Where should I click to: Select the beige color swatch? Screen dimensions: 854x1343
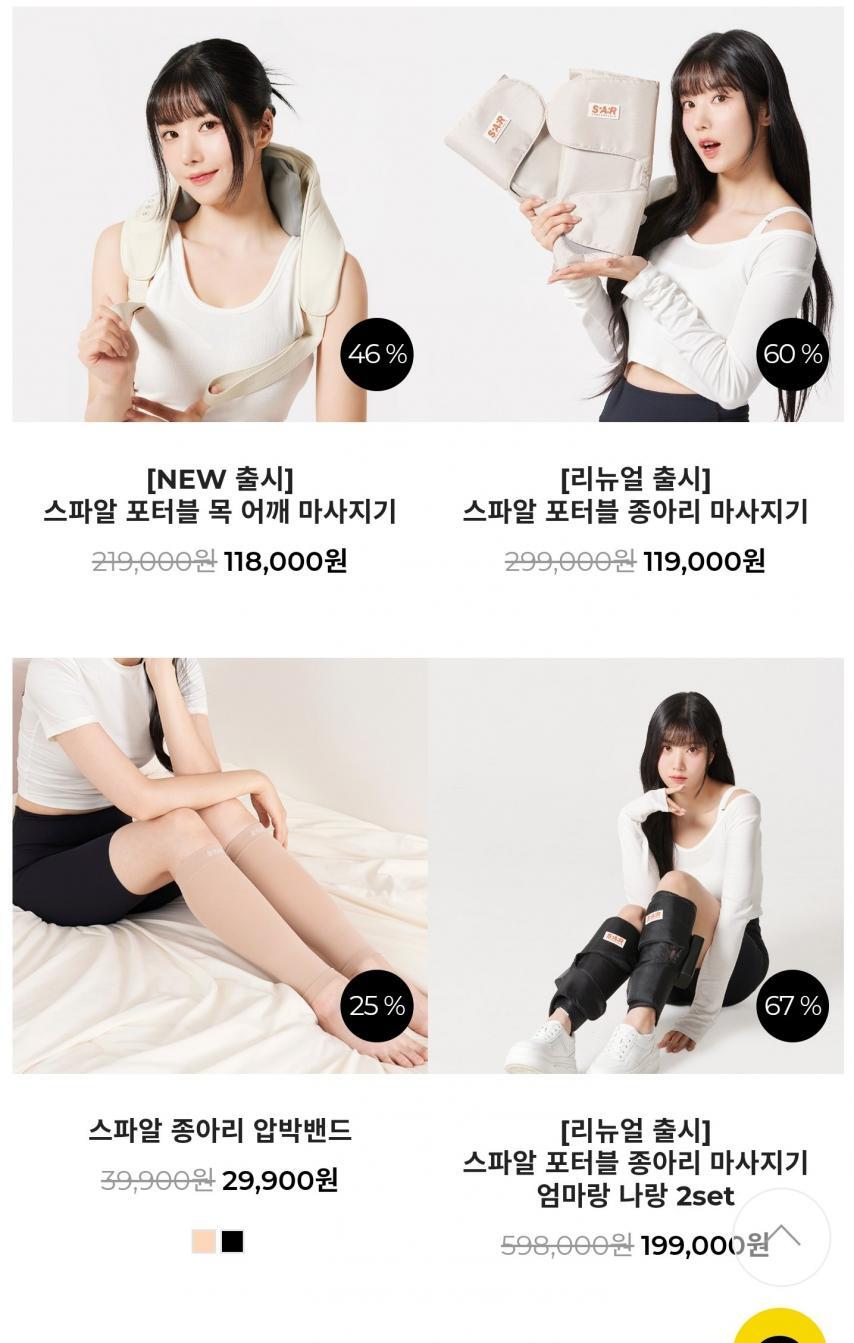pos(204,1242)
